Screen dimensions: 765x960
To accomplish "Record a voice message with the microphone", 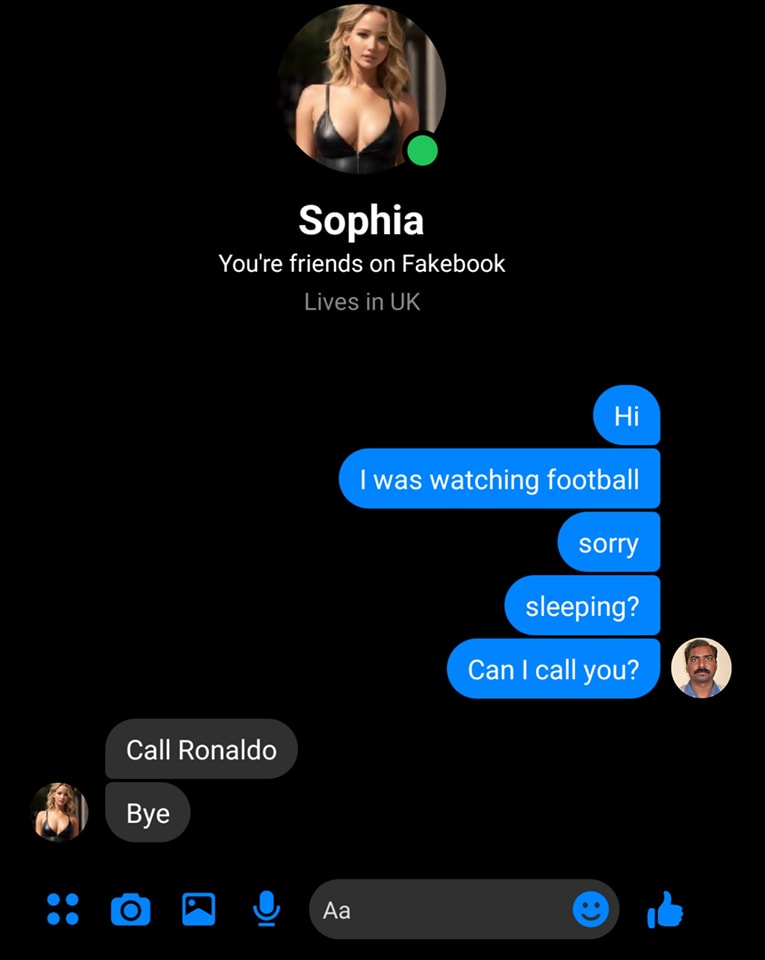I will pyautogui.click(x=265, y=909).
